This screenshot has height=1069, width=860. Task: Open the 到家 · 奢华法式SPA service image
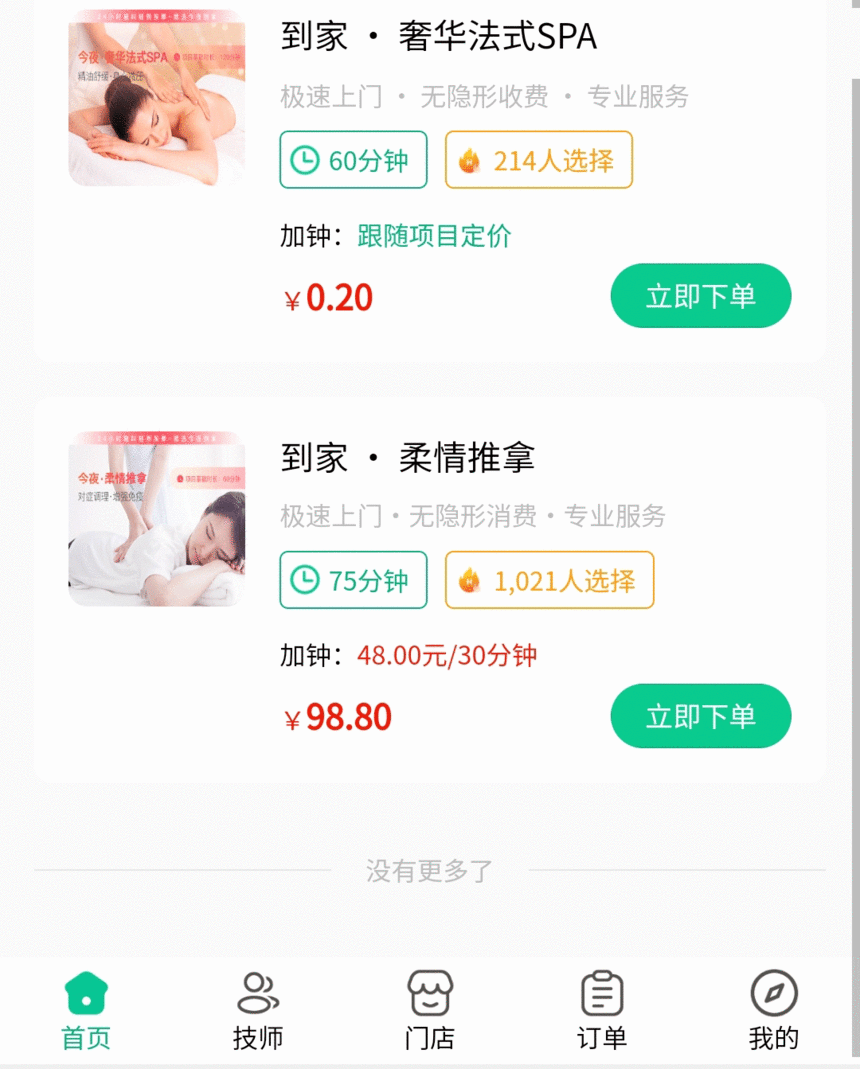tap(156, 98)
